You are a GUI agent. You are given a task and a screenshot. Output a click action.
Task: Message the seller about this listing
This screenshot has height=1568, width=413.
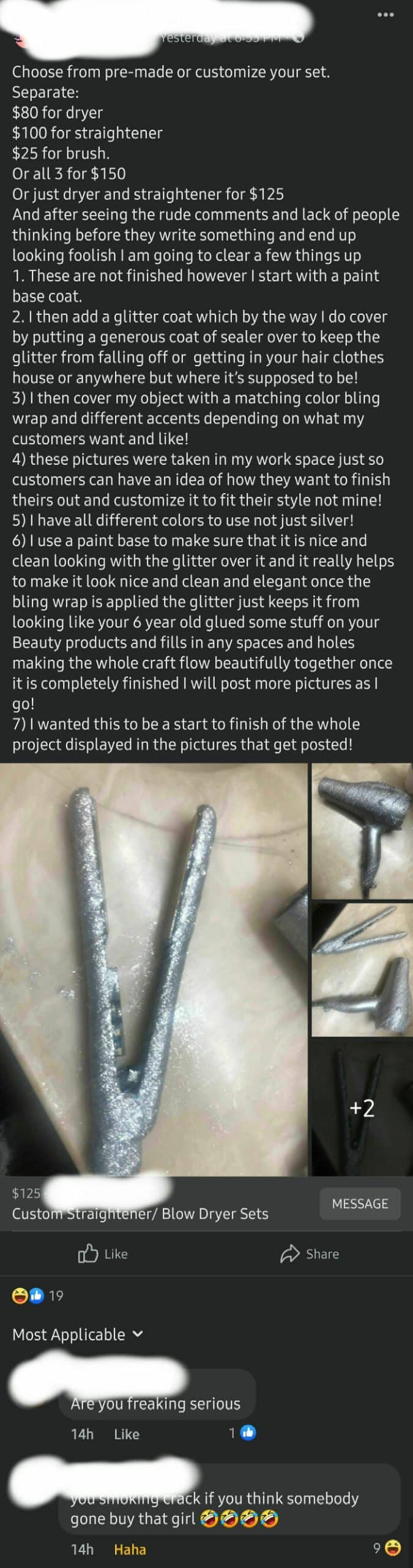(x=360, y=1204)
